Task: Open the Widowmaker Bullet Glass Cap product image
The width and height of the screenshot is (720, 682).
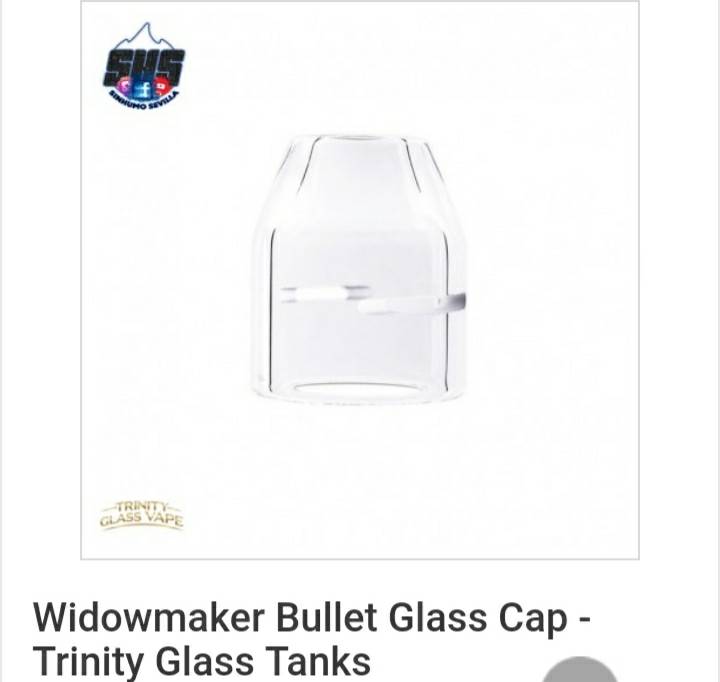Action: click(360, 280)
